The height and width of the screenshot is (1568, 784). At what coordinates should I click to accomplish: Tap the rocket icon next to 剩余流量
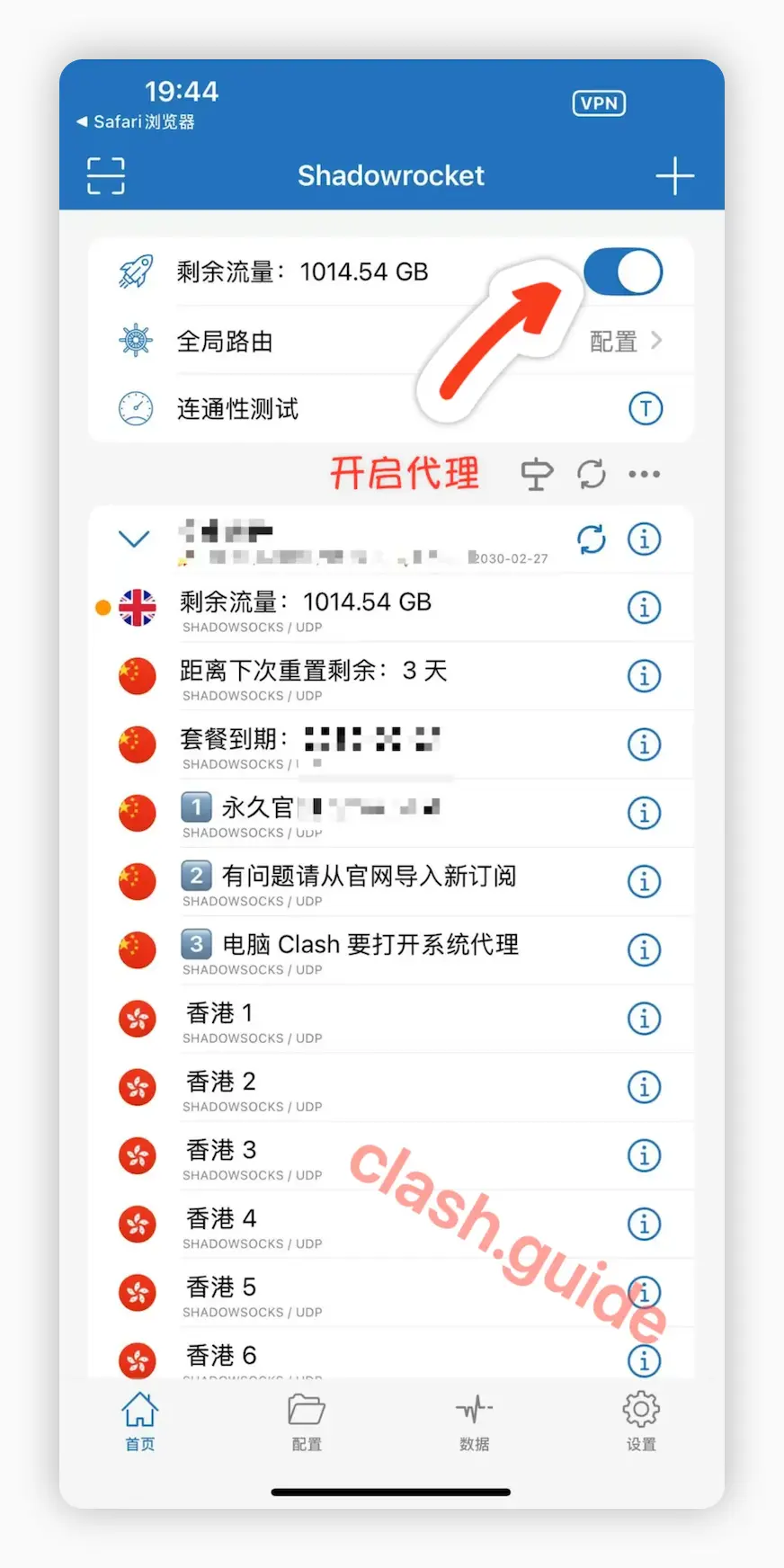[x=135, y=272]
